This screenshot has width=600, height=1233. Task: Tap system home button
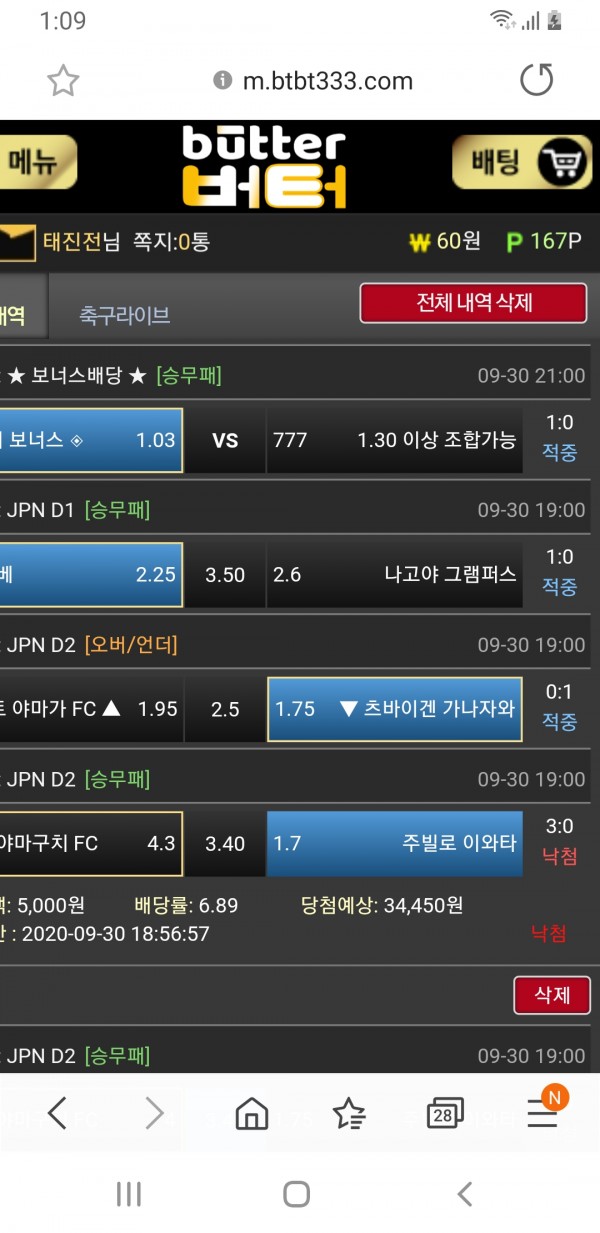pos(296,1193)
